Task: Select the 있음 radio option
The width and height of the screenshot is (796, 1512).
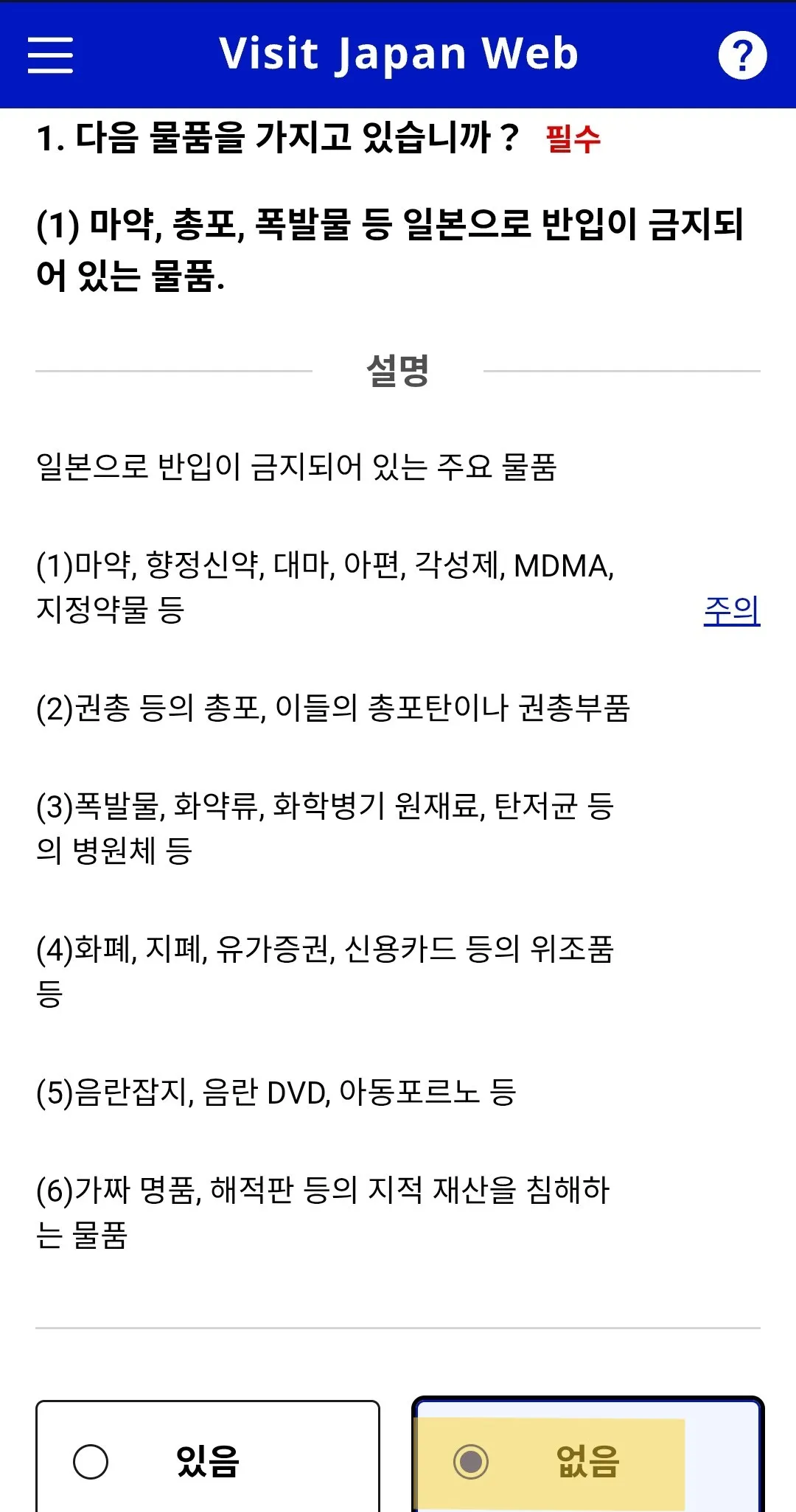Action: (91, 1461)
